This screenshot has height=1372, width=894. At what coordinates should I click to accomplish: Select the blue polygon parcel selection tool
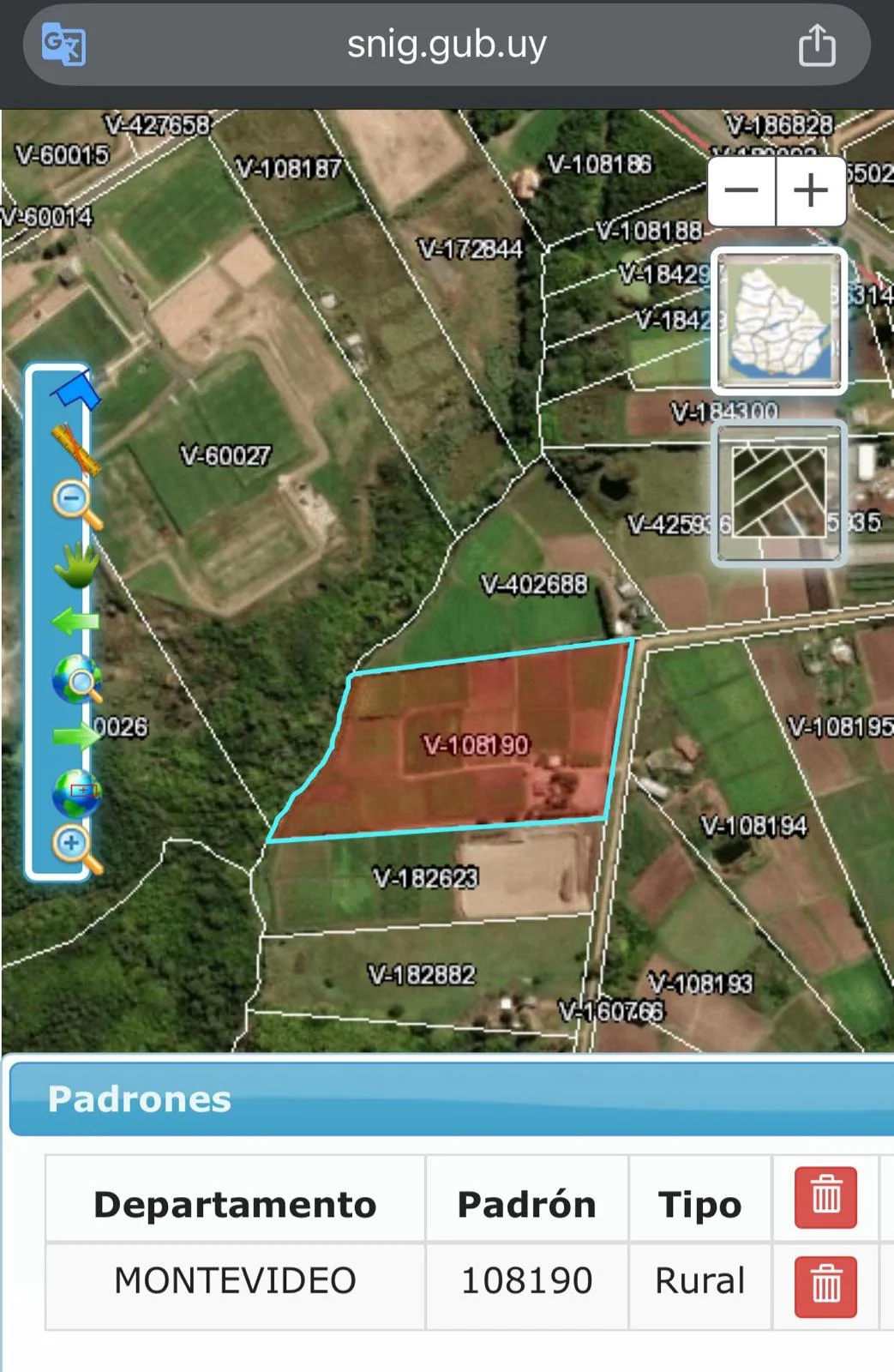pos(75,390)
